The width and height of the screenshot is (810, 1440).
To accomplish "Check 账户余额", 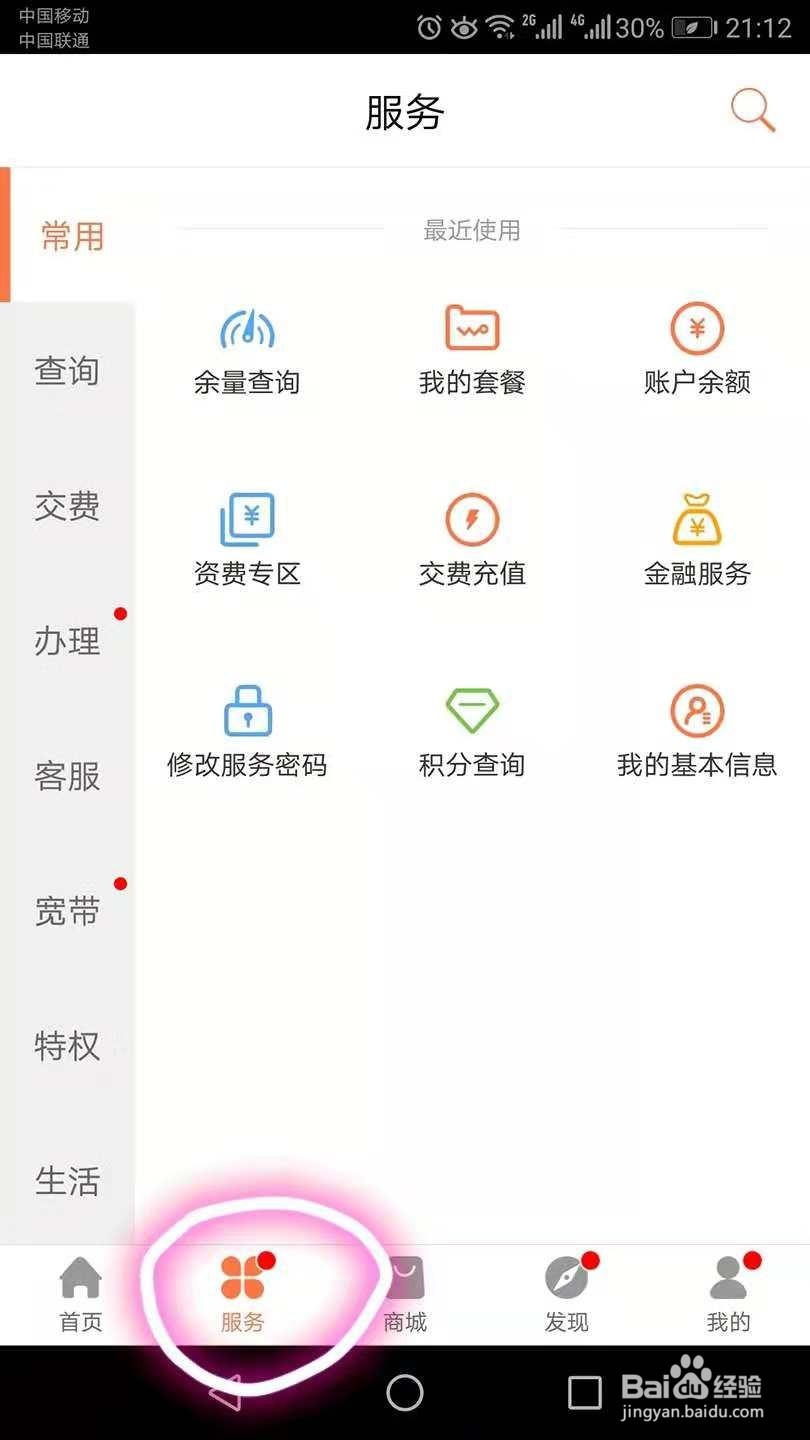I will 697,352.
